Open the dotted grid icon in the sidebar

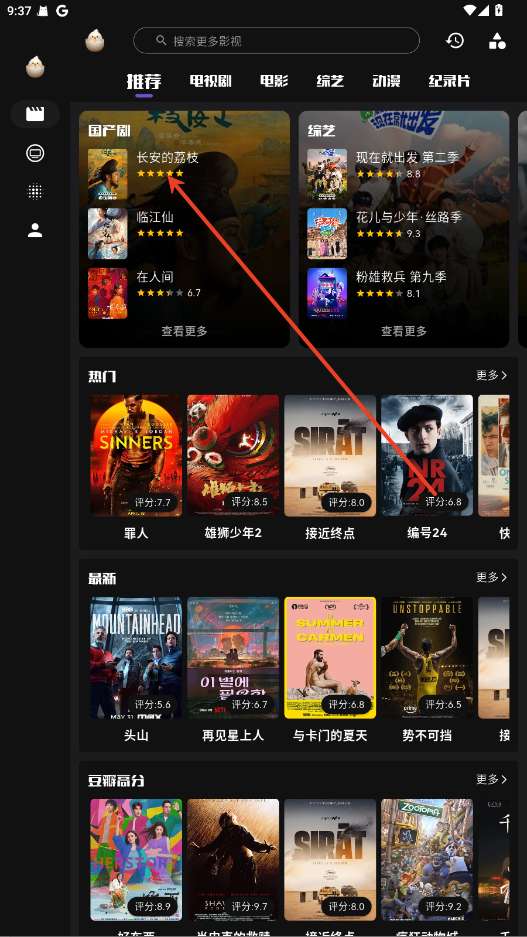35,192
